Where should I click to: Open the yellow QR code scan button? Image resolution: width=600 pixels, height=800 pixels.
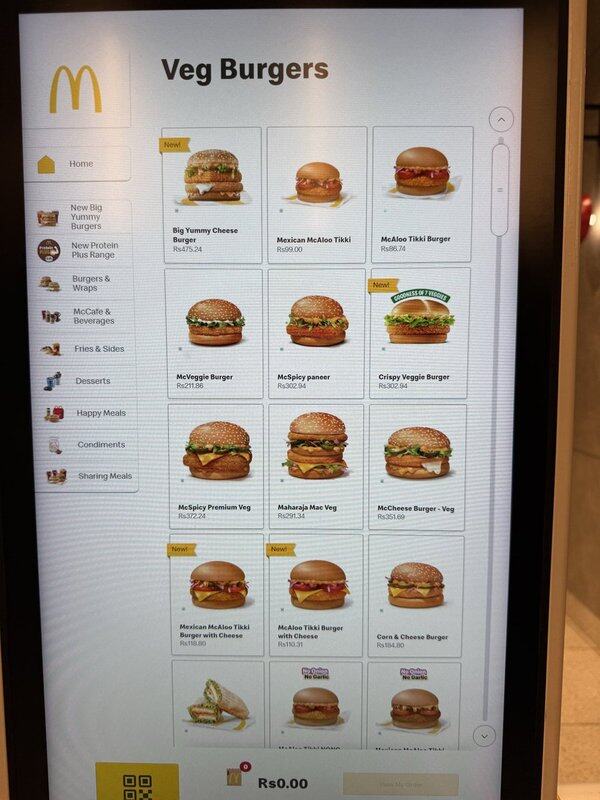pyautogui.click(x=137, y=782)
